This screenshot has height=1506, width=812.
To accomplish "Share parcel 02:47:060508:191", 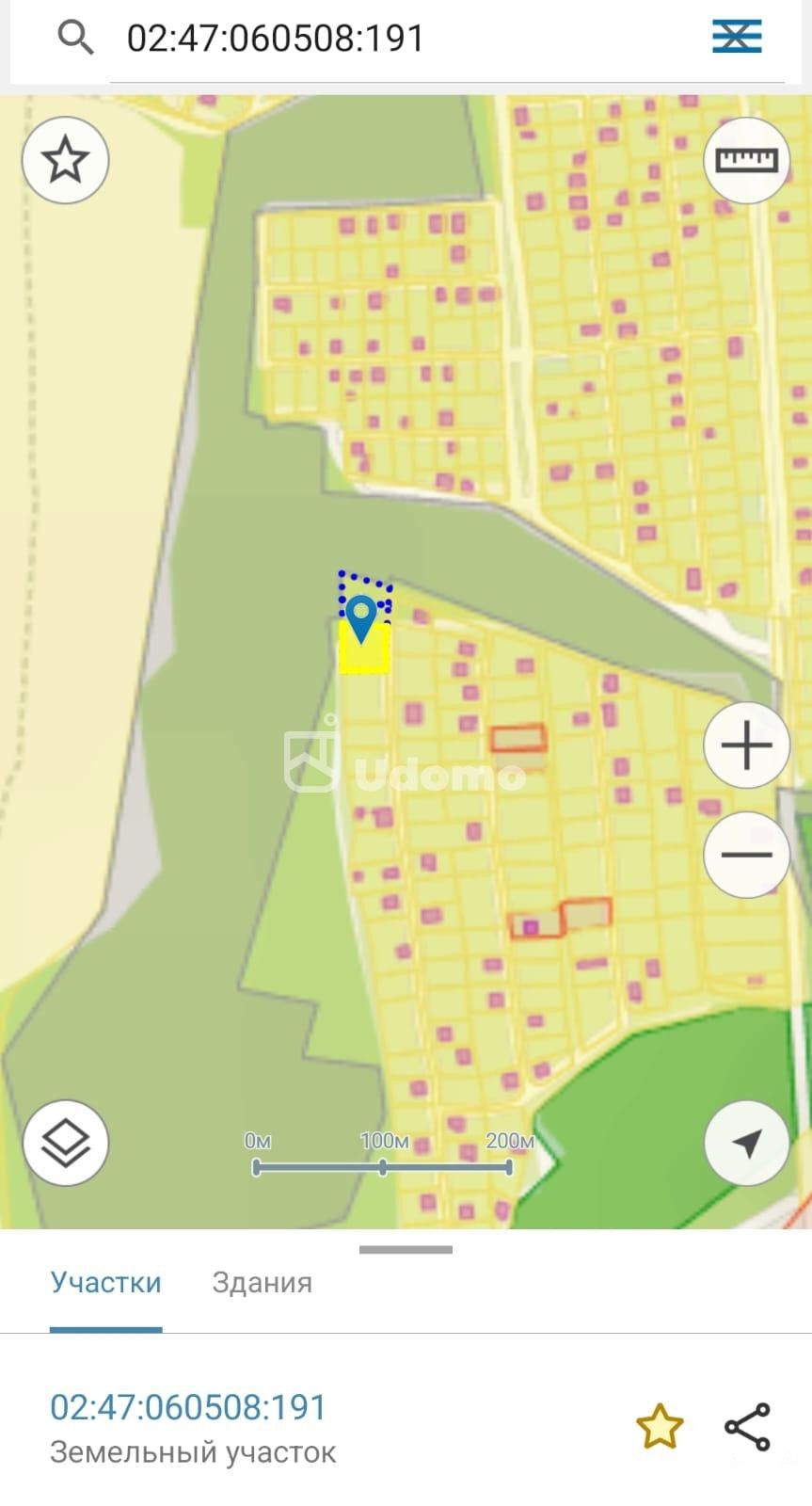I will pos(747,1426).
